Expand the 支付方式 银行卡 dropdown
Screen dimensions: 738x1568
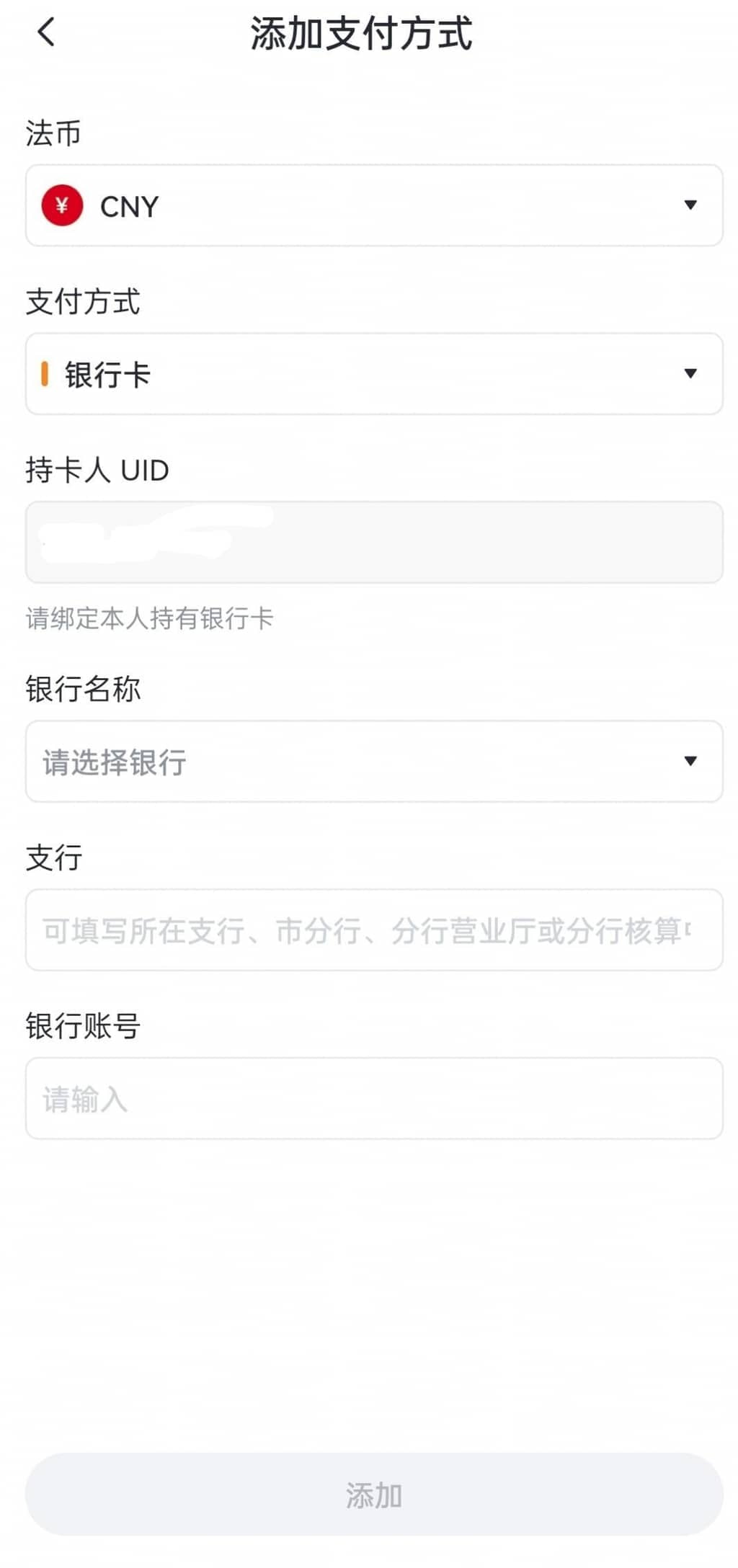tap(374, 374)
